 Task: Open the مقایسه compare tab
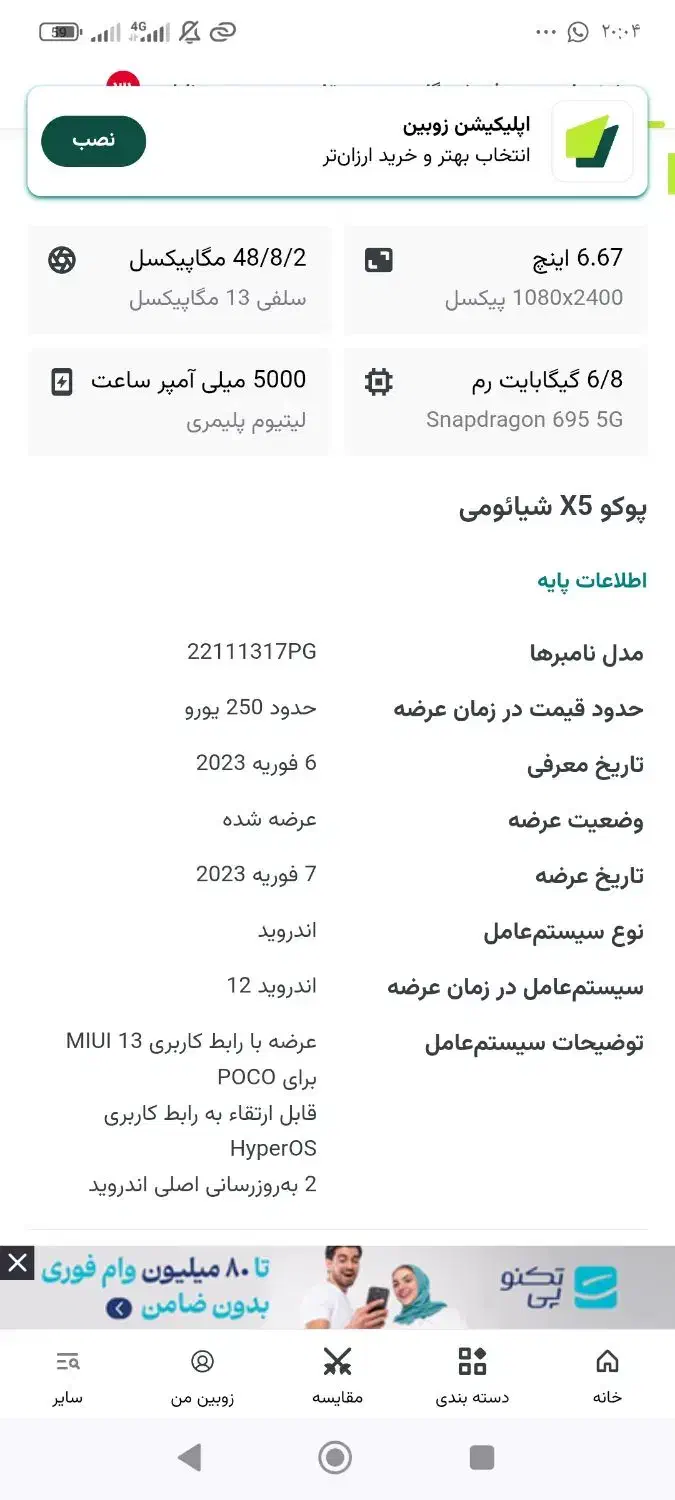click(x=337, y=1375)
